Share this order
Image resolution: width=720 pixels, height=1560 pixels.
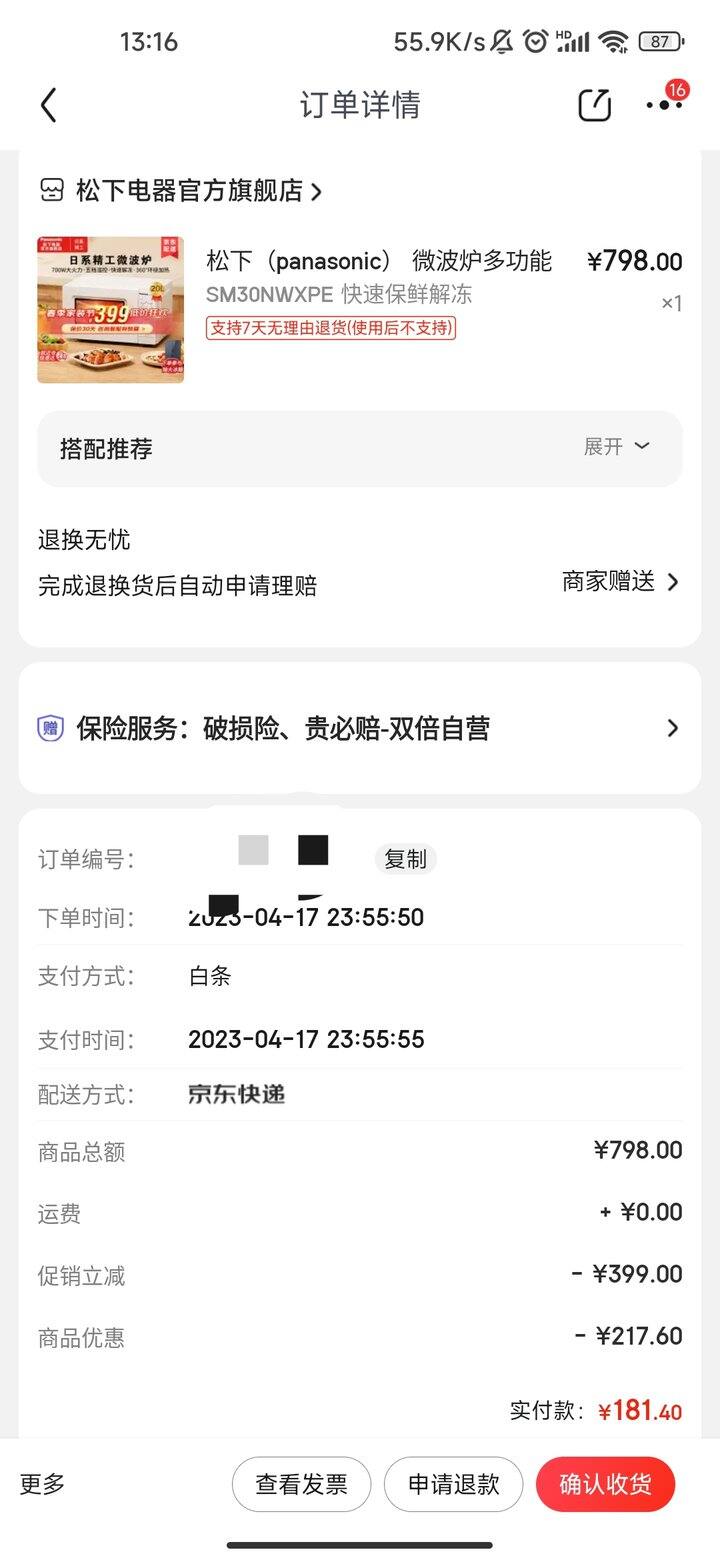pos(594,105)
